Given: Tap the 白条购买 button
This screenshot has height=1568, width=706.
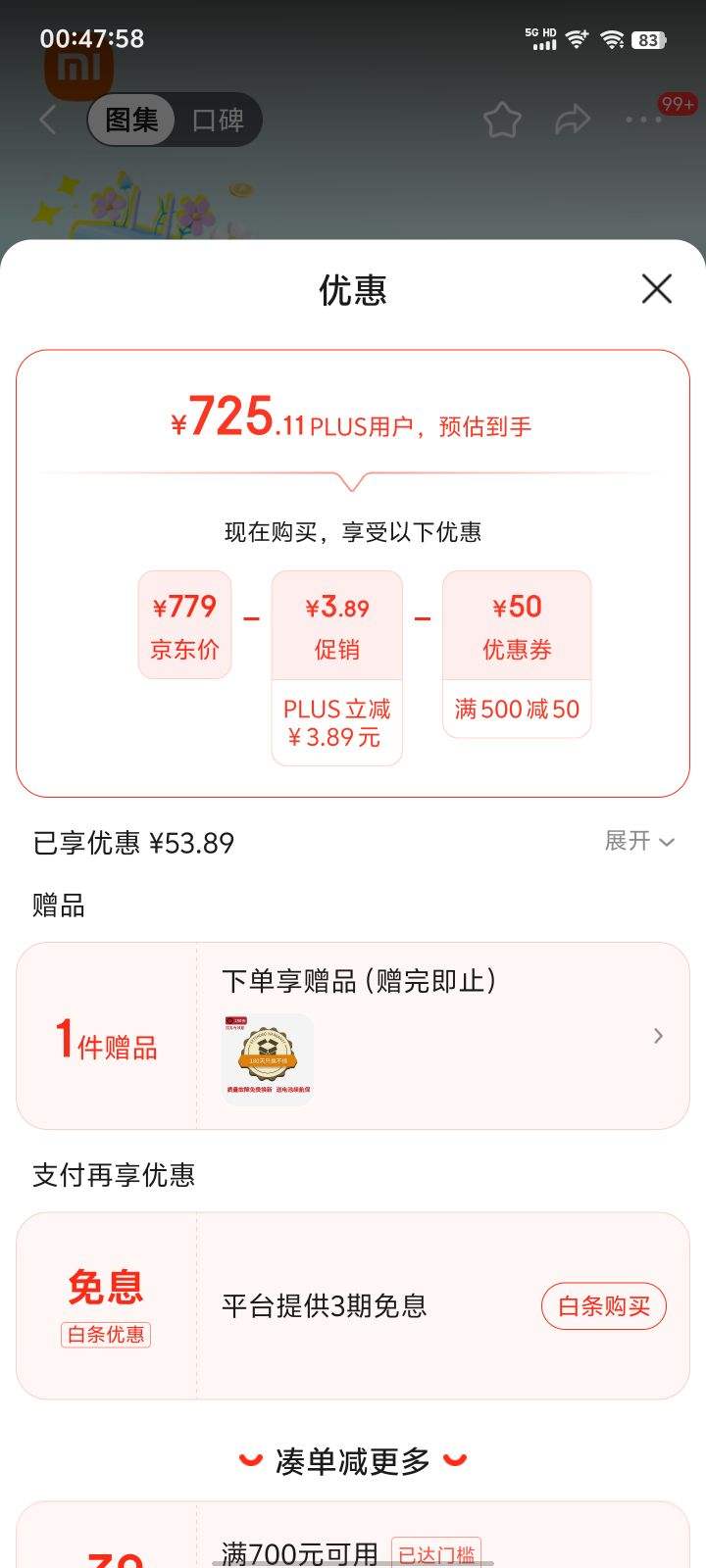Looking at the screenshot, I should [x=604, y=1306].
